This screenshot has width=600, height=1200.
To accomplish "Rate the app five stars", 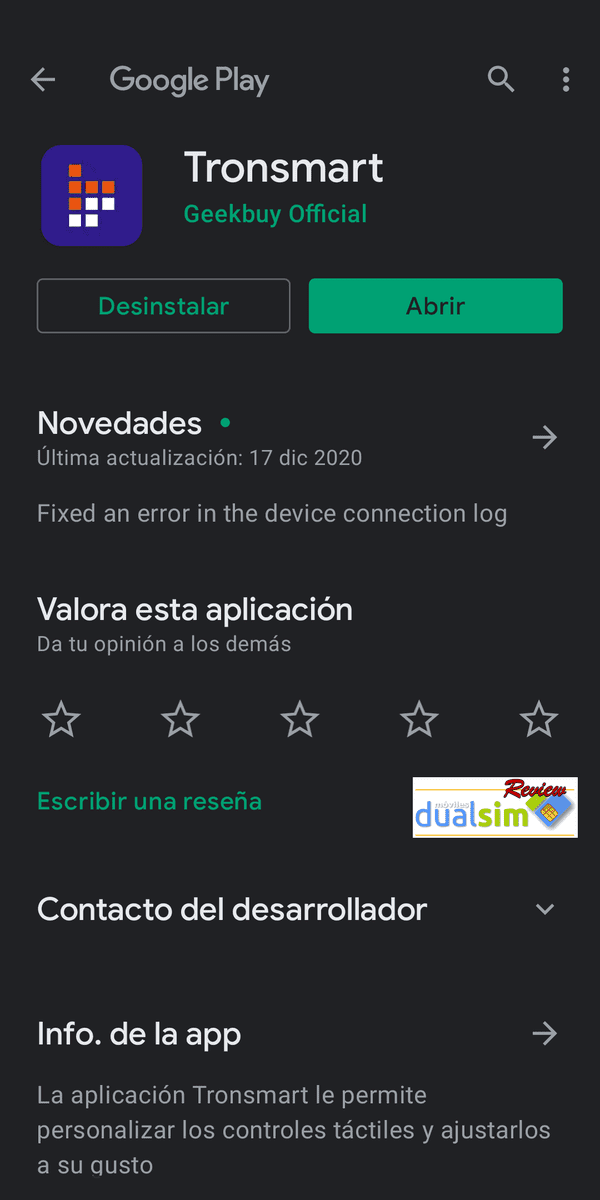I will (x=539, y=719).
